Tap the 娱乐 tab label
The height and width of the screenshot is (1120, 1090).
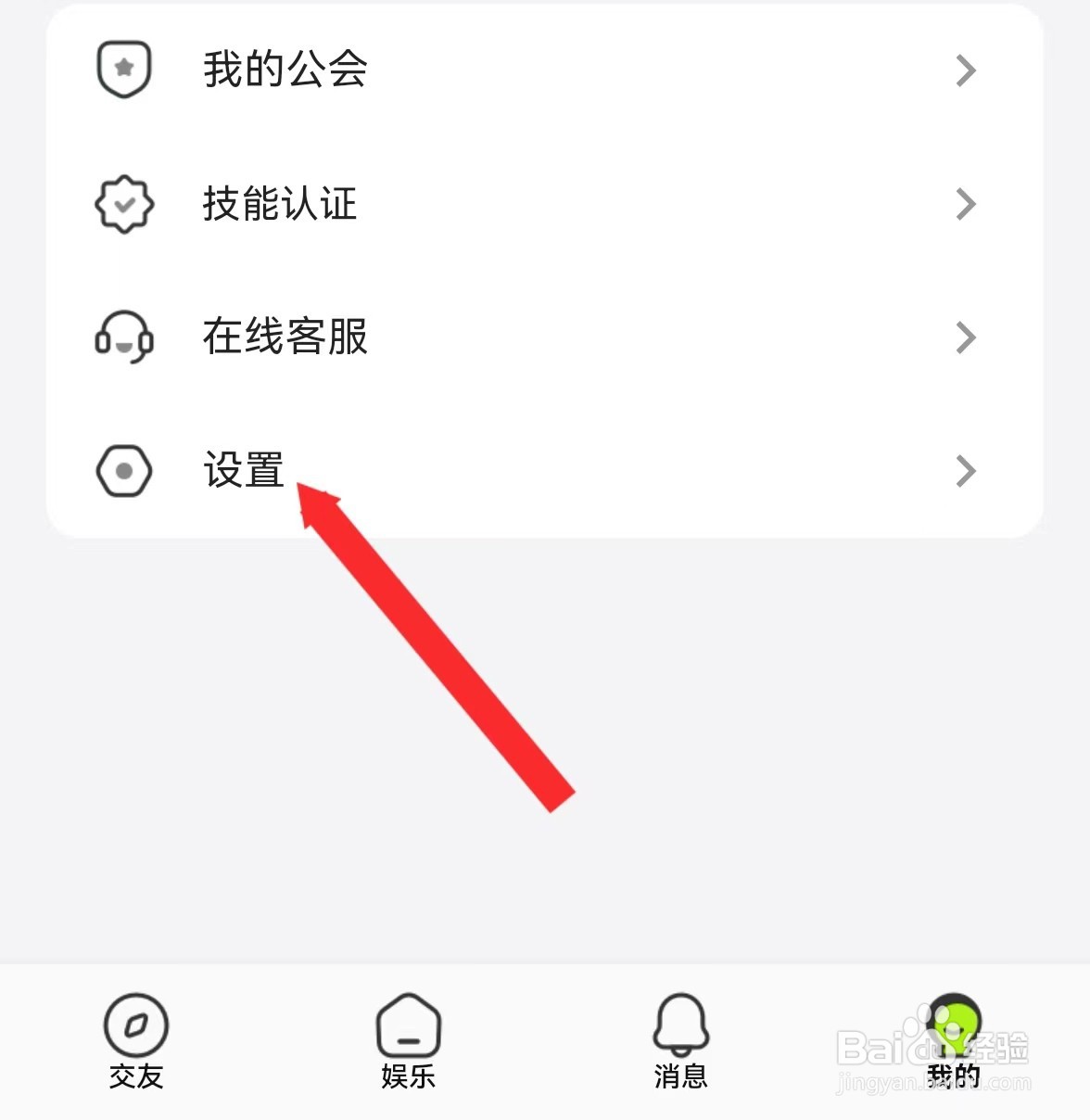click(409, 1077)
